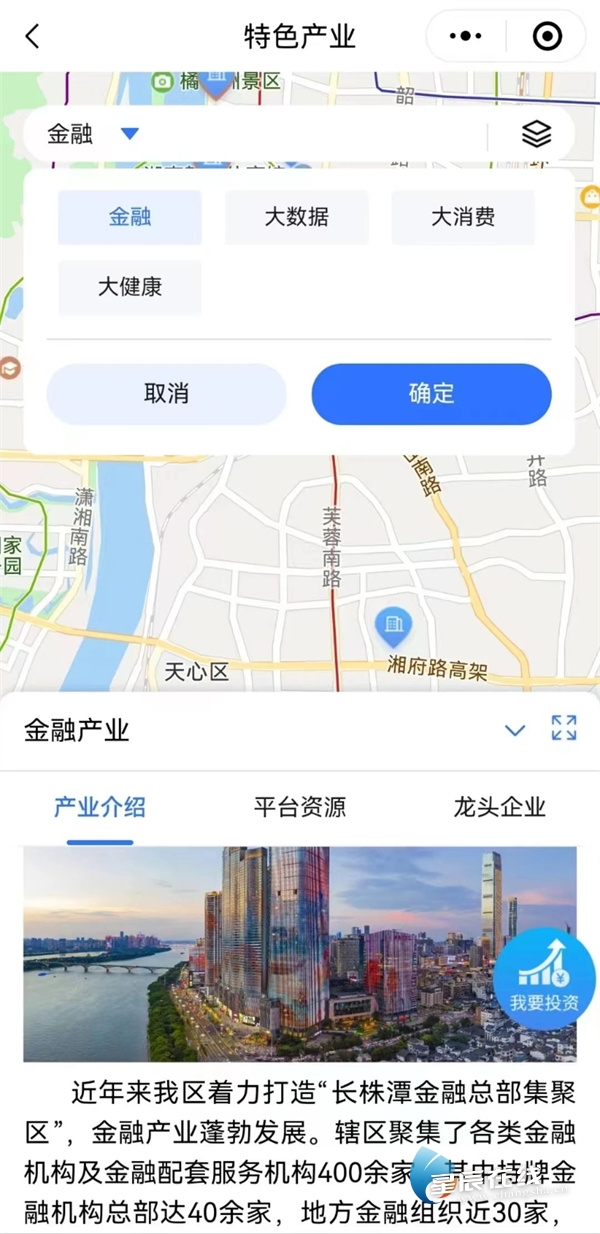Choose the 大数据 chip
The image size is (600, 1234).
point(297,217)
